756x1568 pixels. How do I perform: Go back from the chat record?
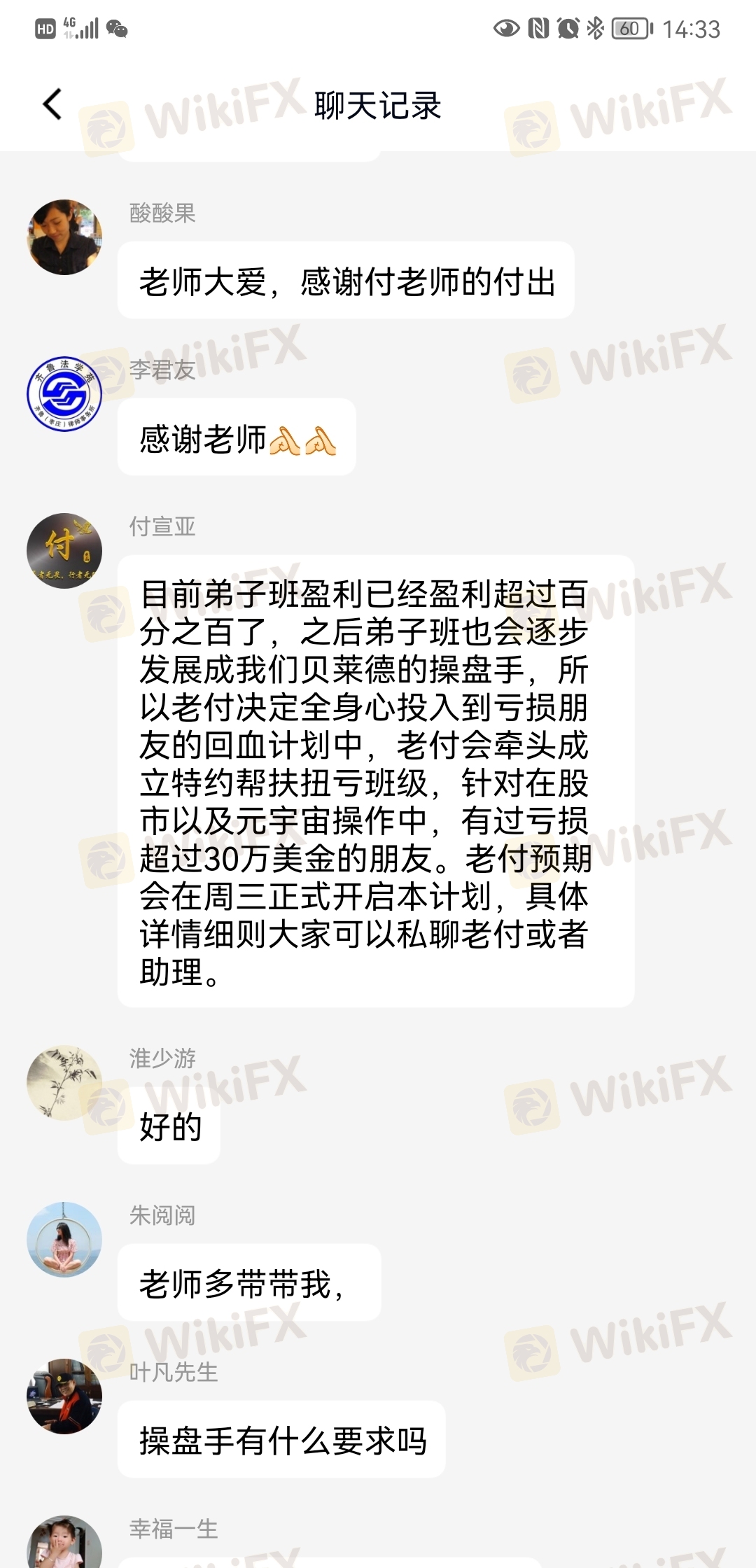[52, 105]
